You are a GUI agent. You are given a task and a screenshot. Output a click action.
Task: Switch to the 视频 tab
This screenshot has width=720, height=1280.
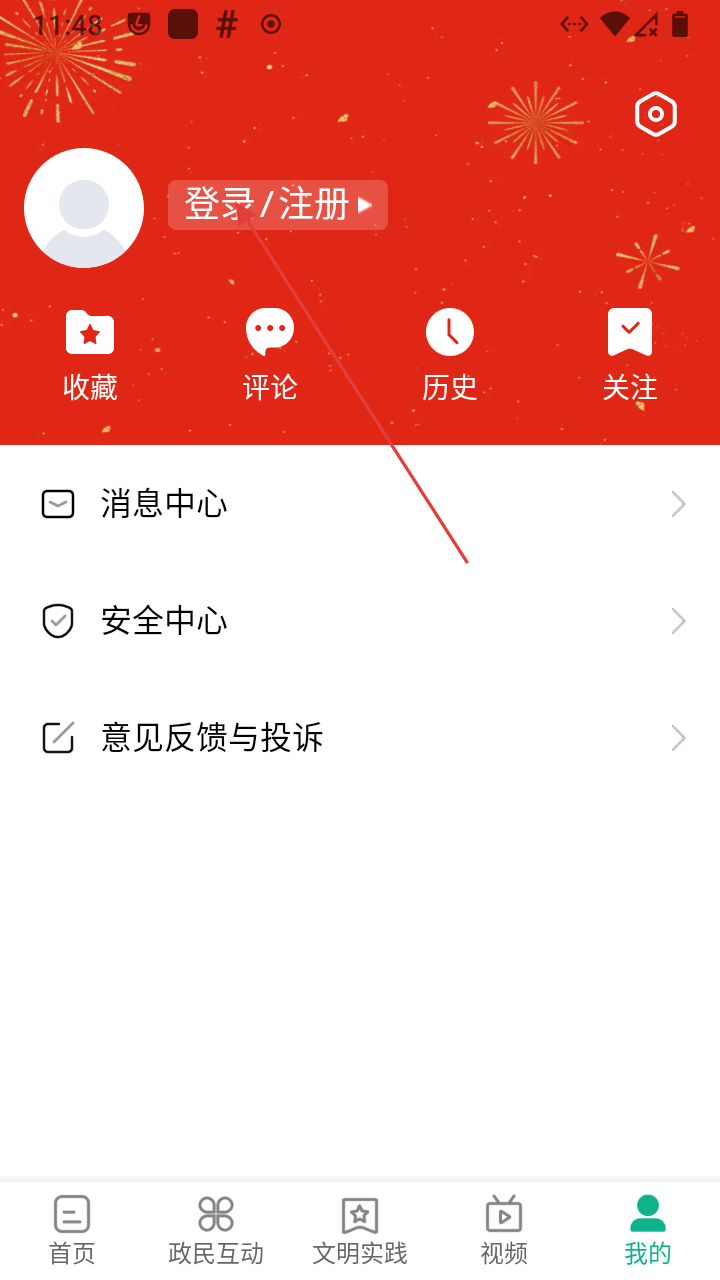(504, 1230)
